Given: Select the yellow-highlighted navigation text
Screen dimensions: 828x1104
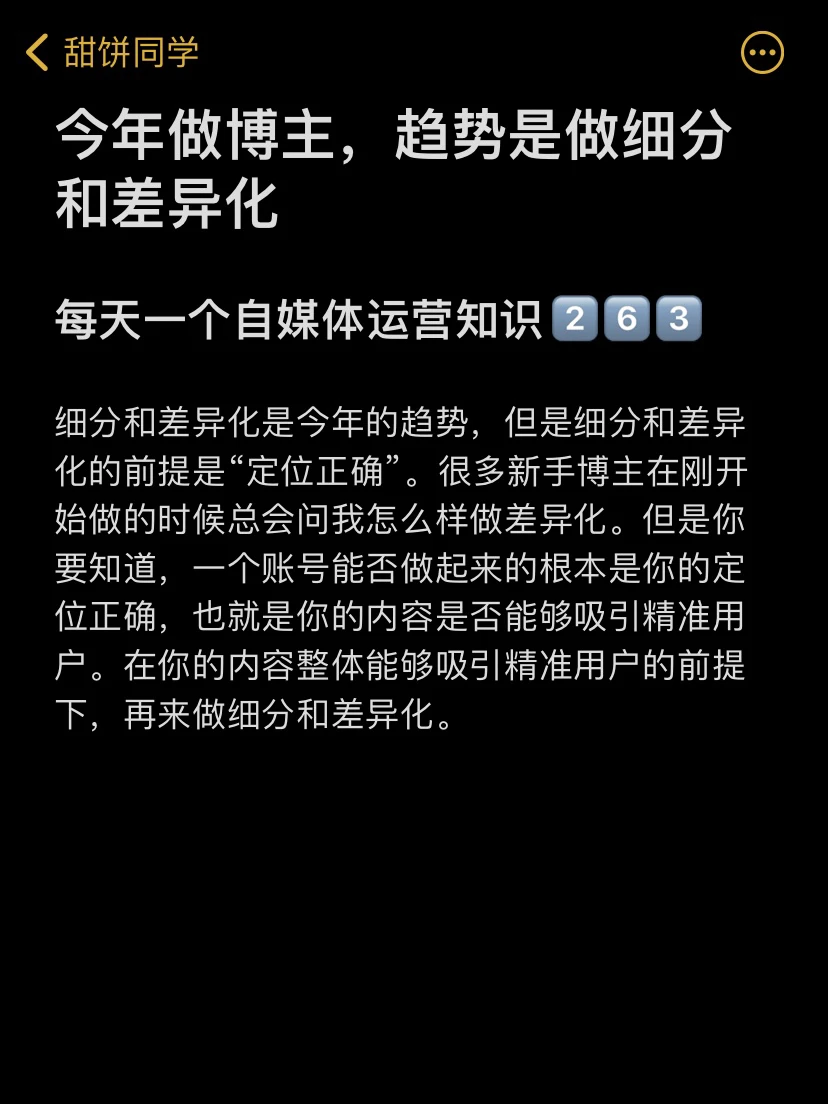Looking at the screenshot, I should click(130, 52).
